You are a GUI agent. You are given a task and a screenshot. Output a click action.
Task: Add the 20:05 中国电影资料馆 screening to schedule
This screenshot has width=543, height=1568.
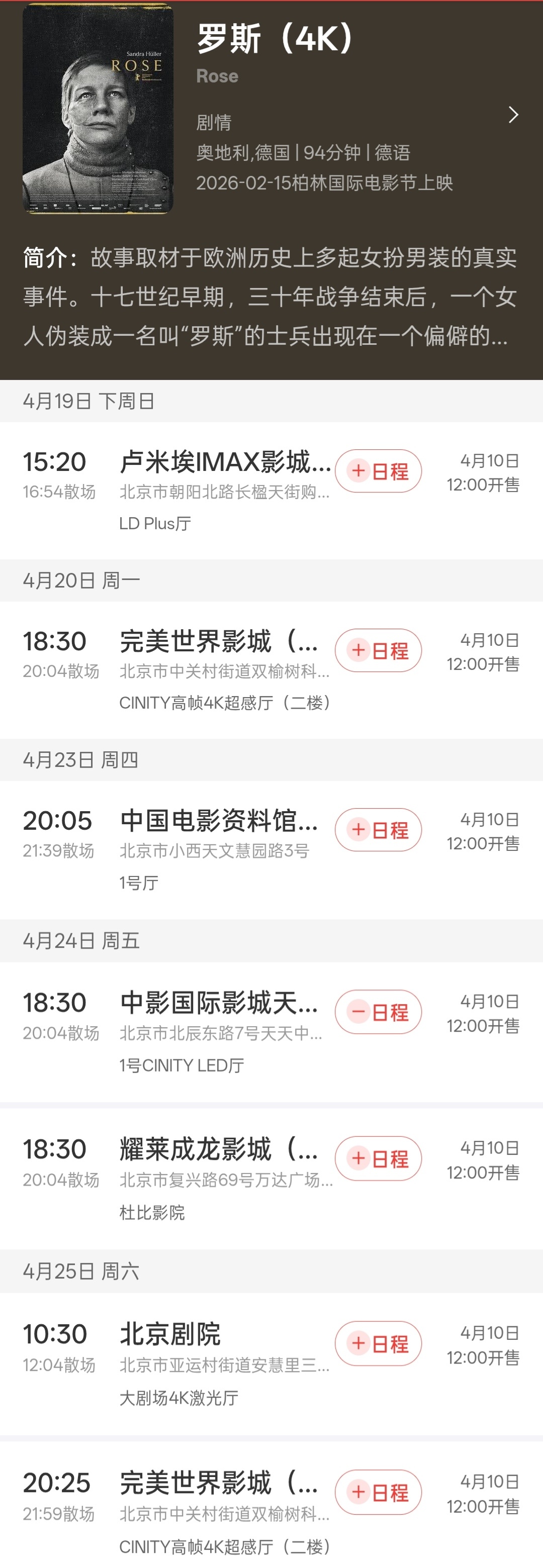[x=378, y=830]
